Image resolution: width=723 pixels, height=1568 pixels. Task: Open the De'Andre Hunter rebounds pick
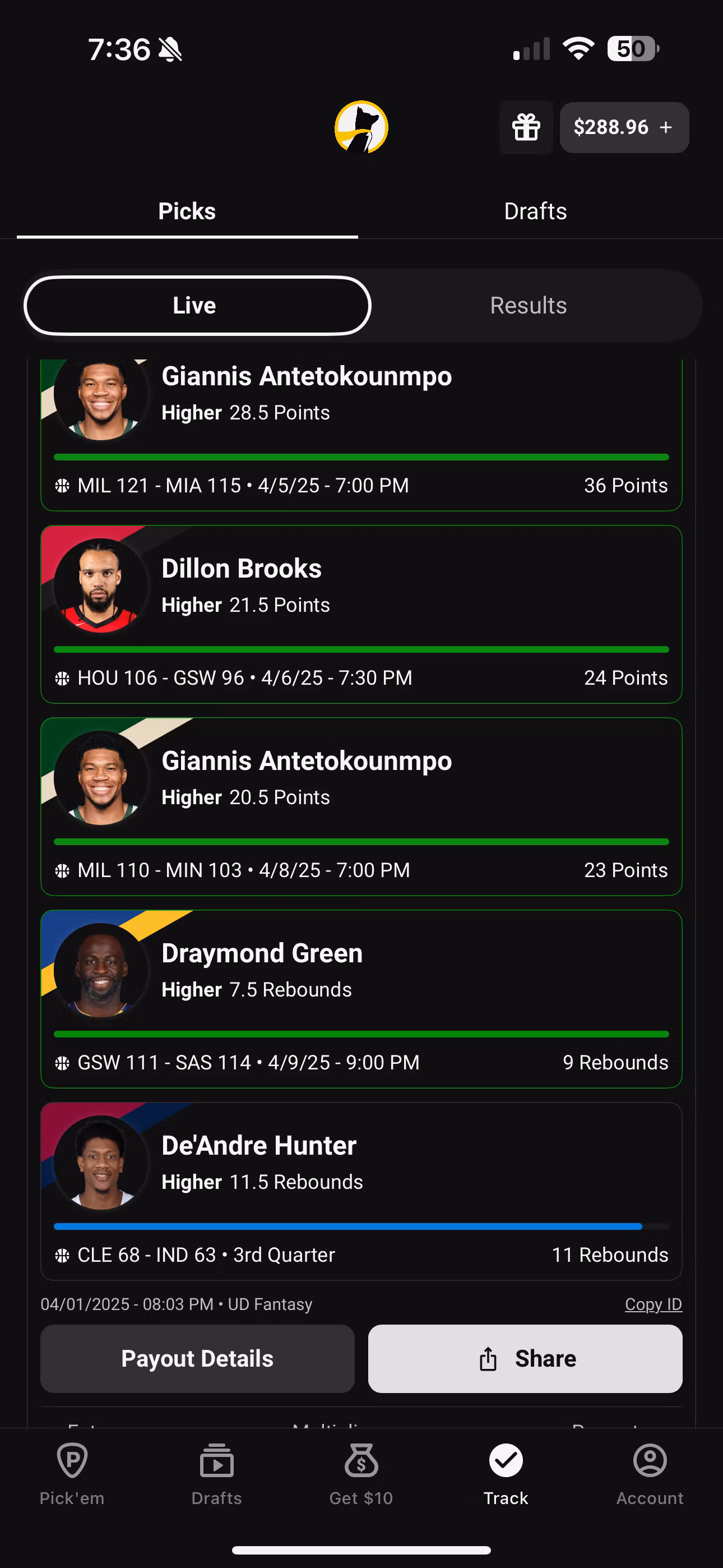pos(361,1191)
